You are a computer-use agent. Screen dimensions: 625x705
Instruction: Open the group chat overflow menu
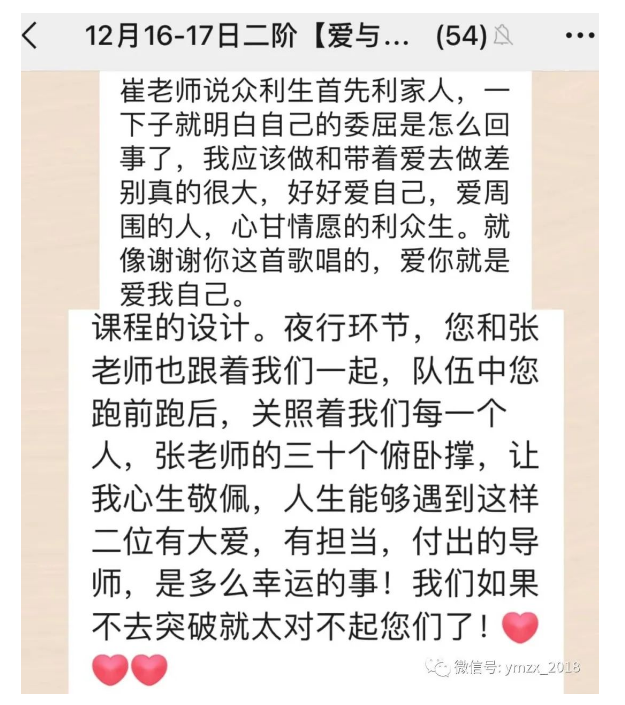[580, 37]
